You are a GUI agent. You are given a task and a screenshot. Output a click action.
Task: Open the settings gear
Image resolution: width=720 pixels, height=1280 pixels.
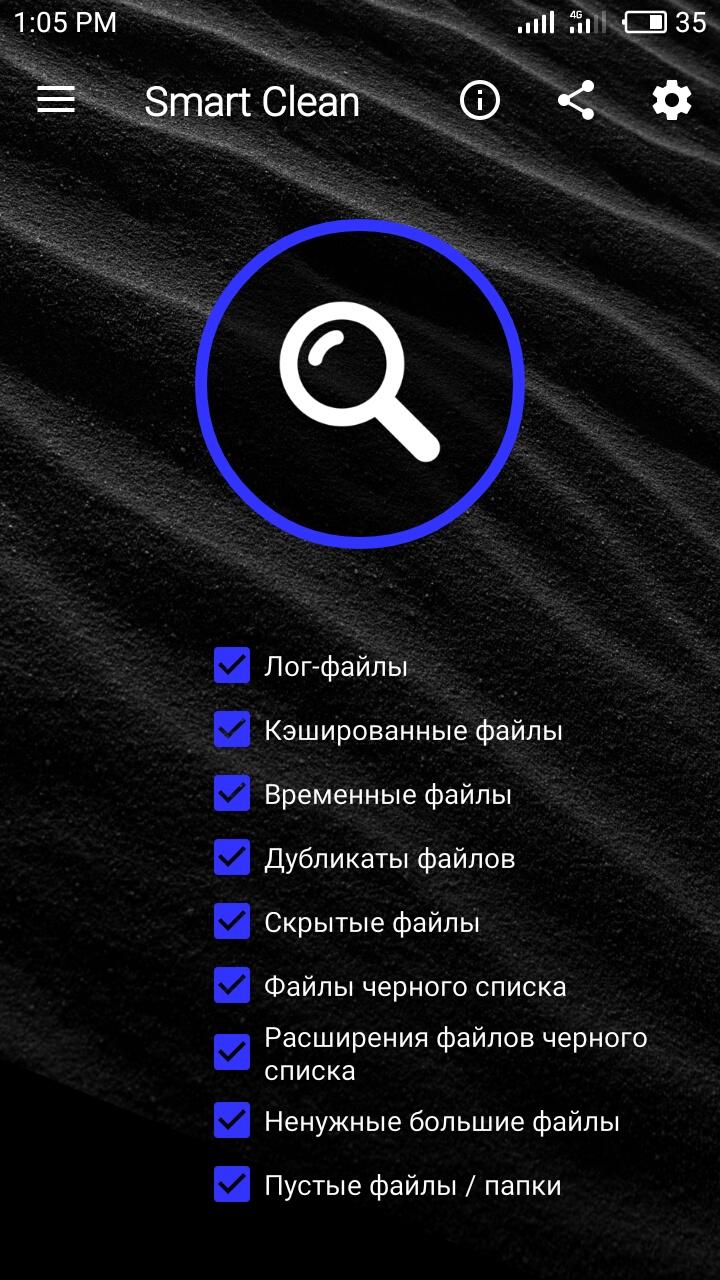[x=671, y=100]
